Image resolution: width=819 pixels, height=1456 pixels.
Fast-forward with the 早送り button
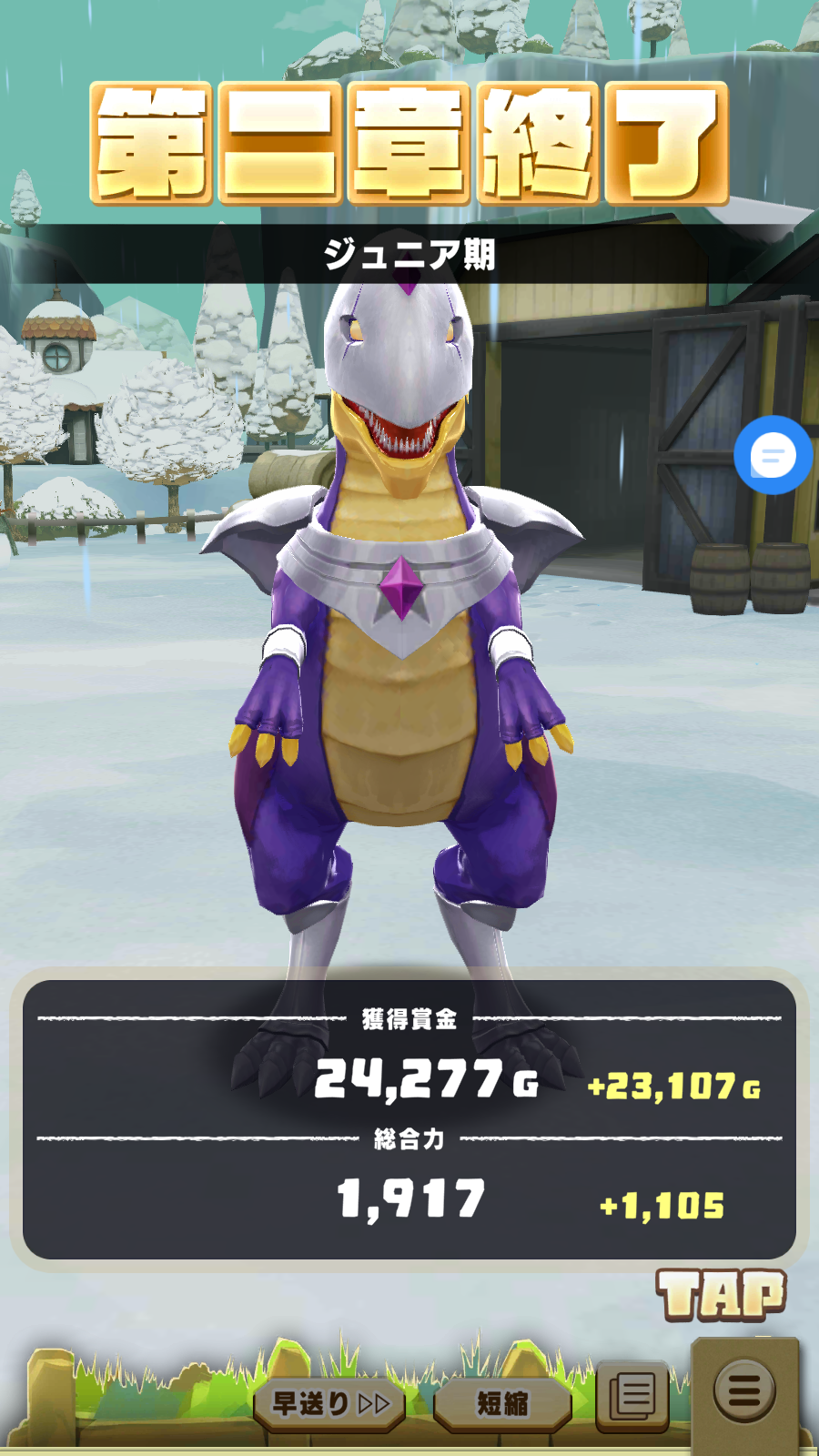pyautogui.click(x=330, y=1403)
